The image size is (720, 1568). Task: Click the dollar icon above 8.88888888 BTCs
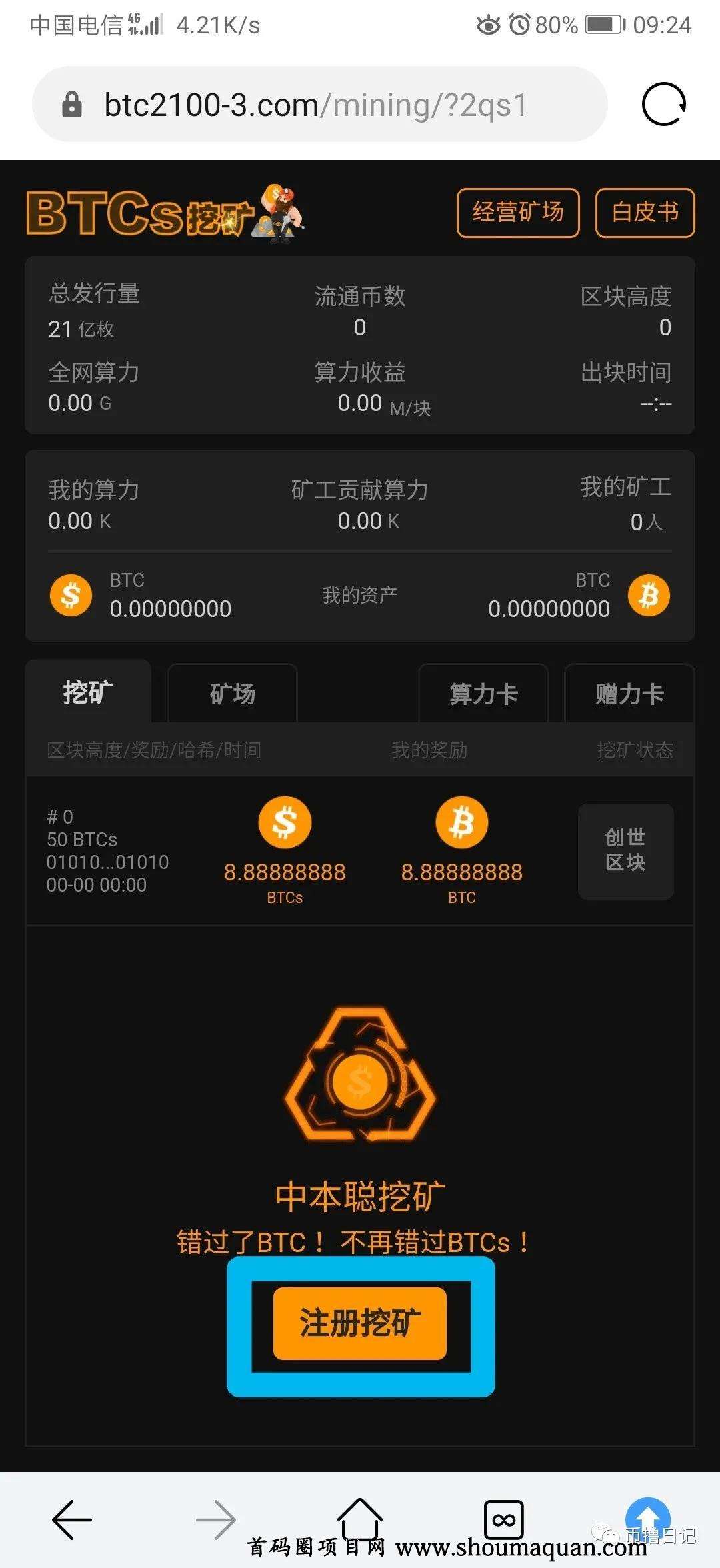(x=285, y=822)
